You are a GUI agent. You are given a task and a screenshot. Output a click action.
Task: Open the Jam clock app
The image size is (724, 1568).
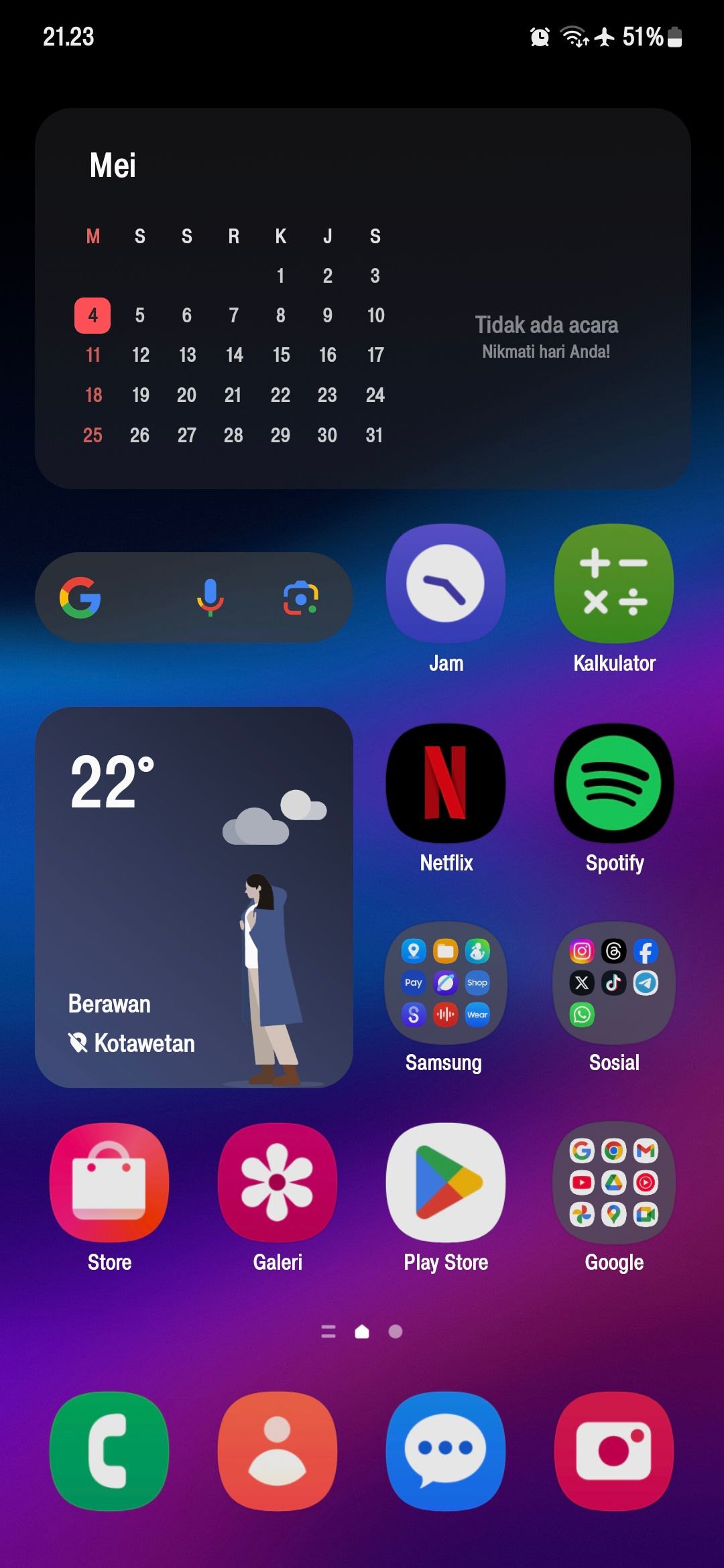click(445, 582)
